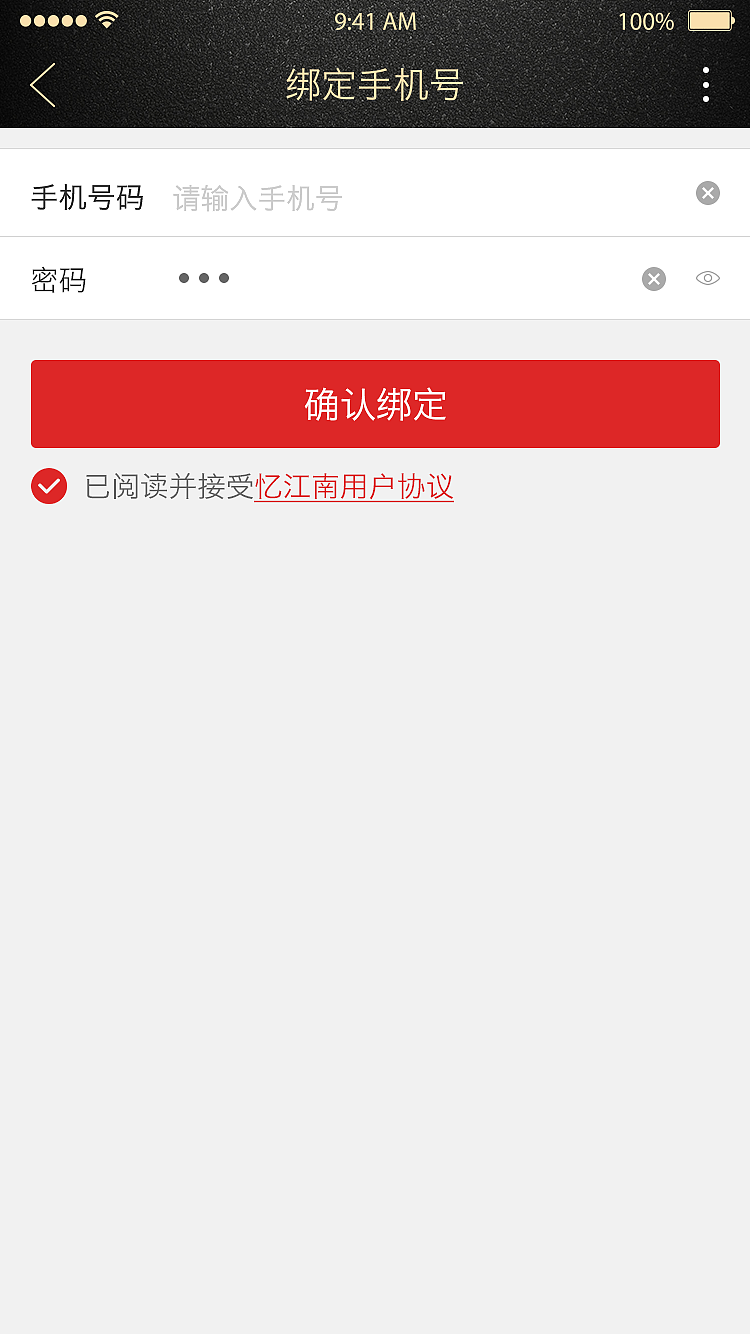Tap the 请输入手机号 placeholder input field

pyautogui.click(x=300, y=198)
